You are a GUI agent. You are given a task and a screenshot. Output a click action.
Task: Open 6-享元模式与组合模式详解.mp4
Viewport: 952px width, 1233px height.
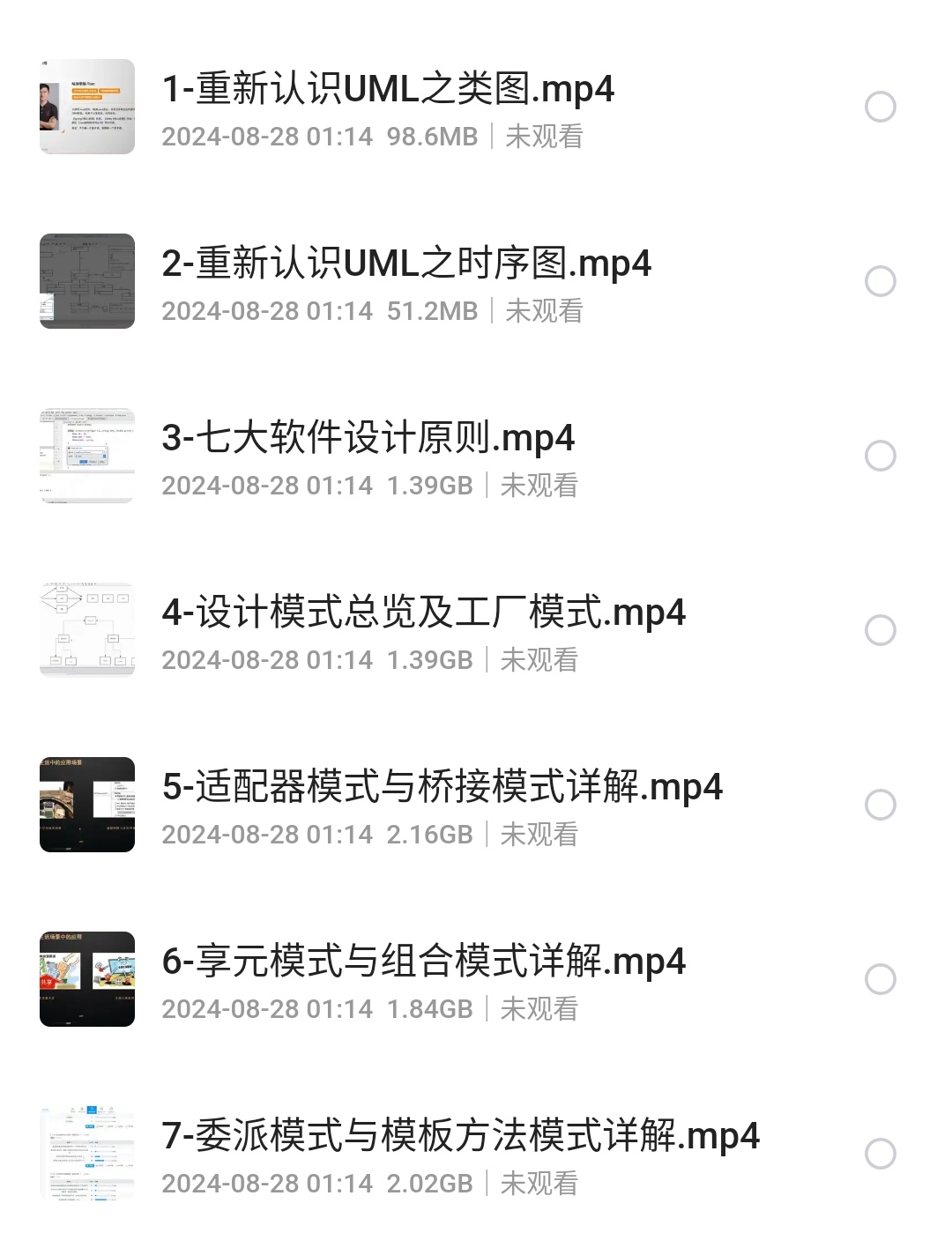(x=423, y=962)
